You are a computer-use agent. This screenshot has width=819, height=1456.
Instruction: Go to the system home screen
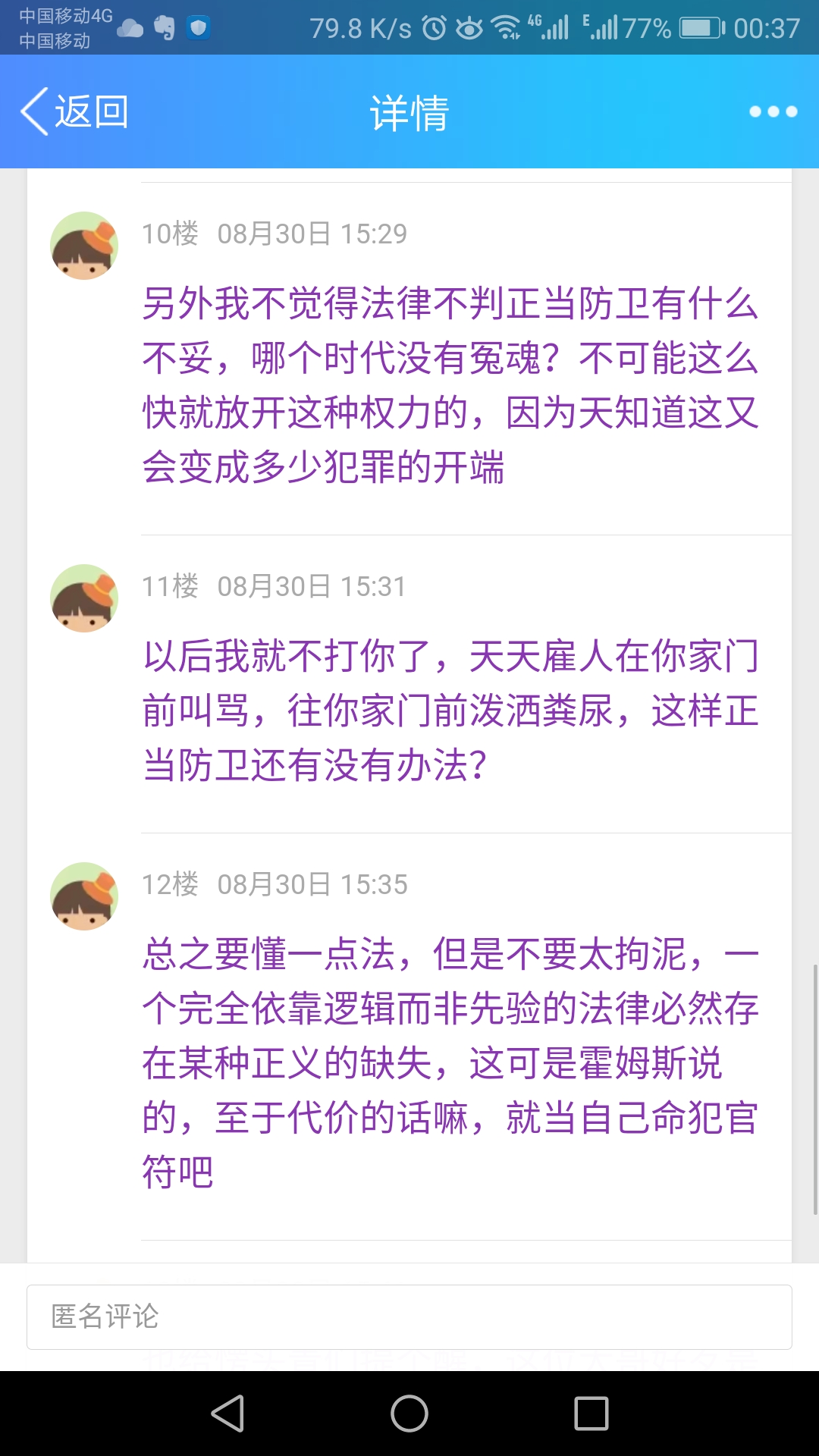[409, 1414]
